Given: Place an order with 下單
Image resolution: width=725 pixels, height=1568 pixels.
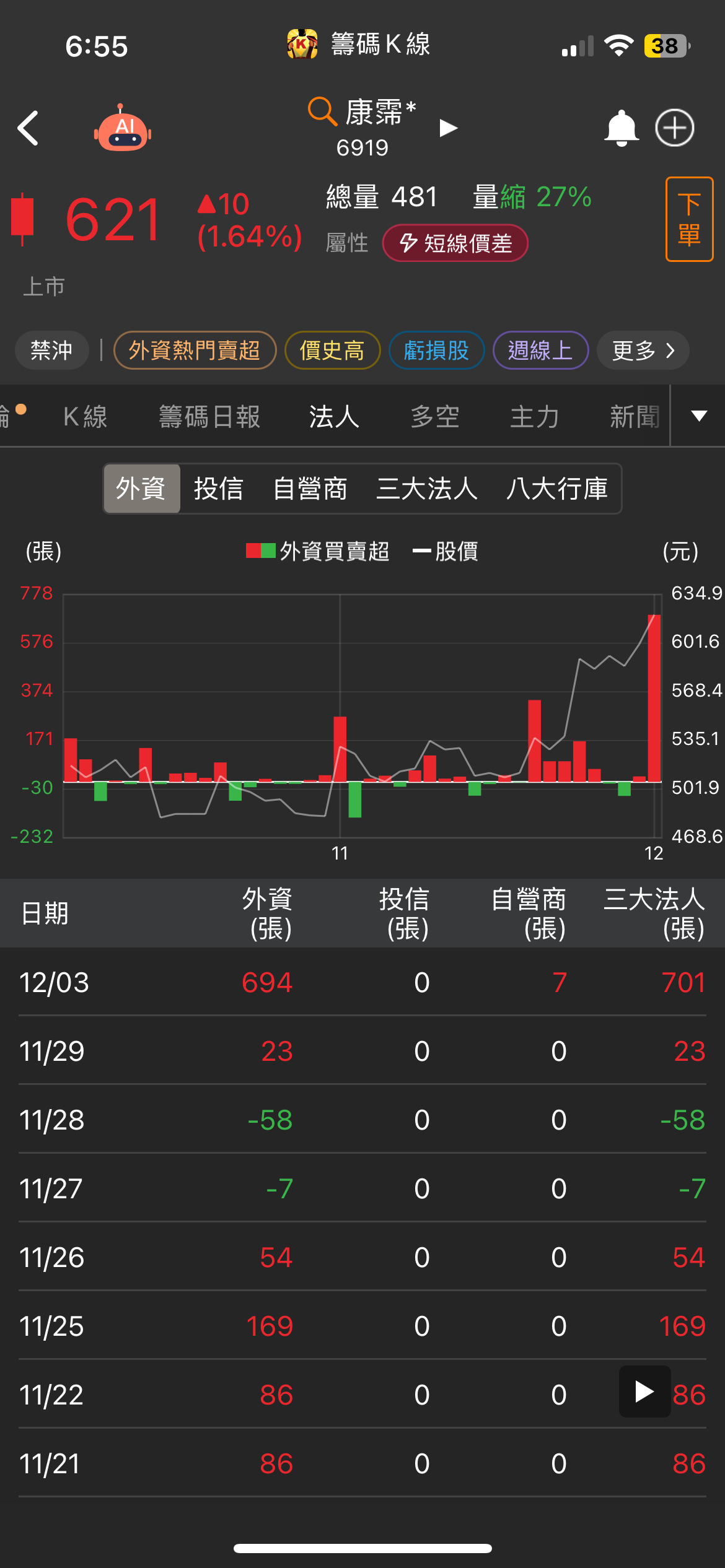Looking at the screenshot, I should 689,219.
